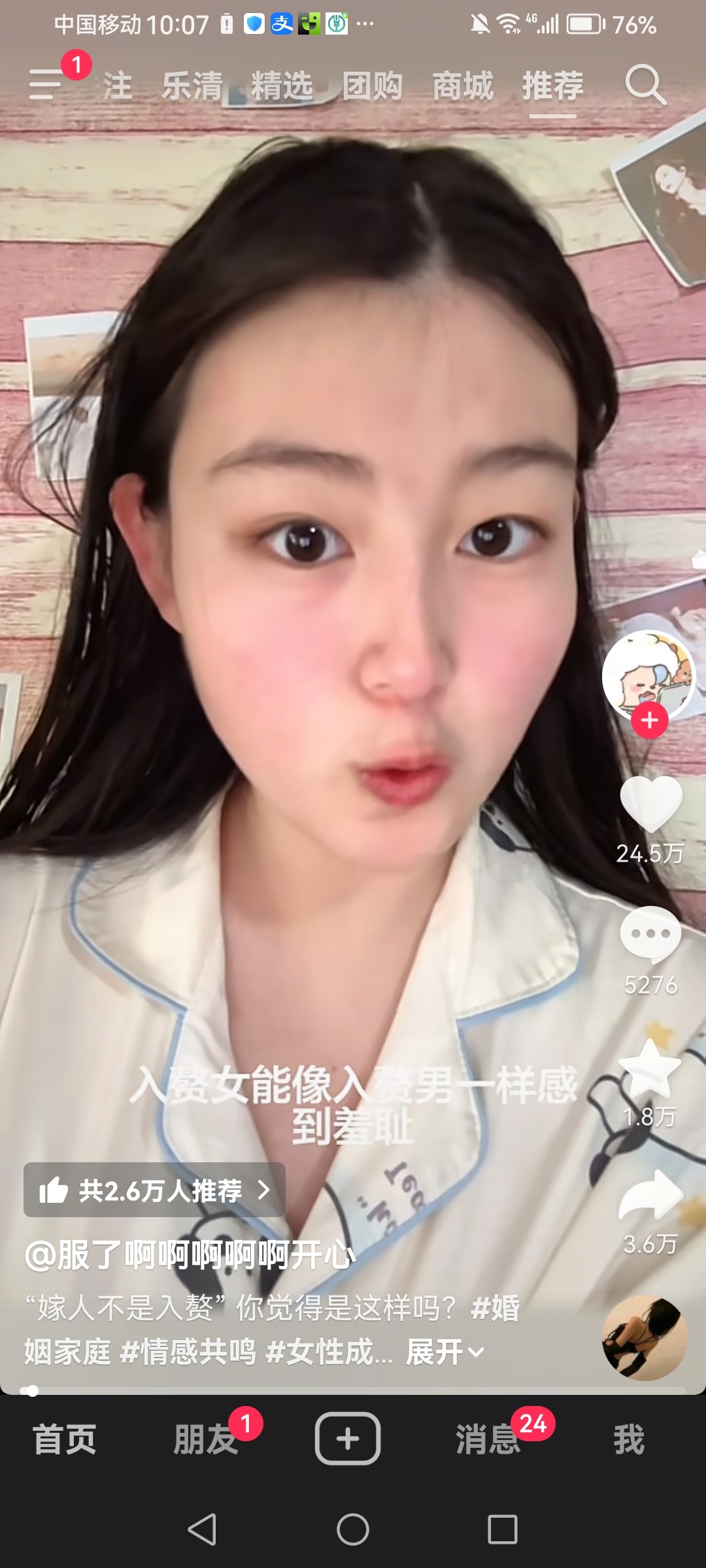Open the search magnifier

pyautogui.click(x=645, y=85)
